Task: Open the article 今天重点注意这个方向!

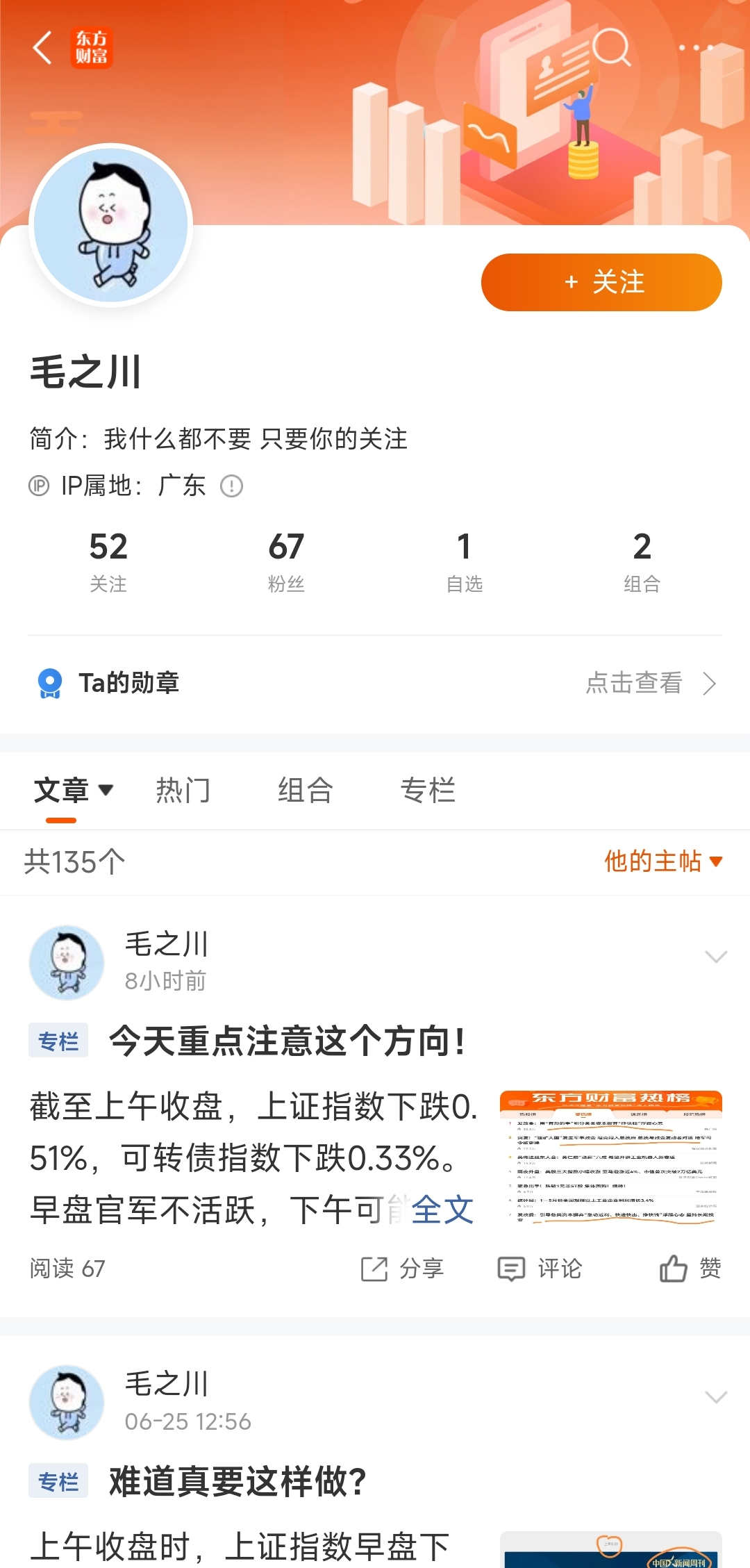Action: 287,1041
